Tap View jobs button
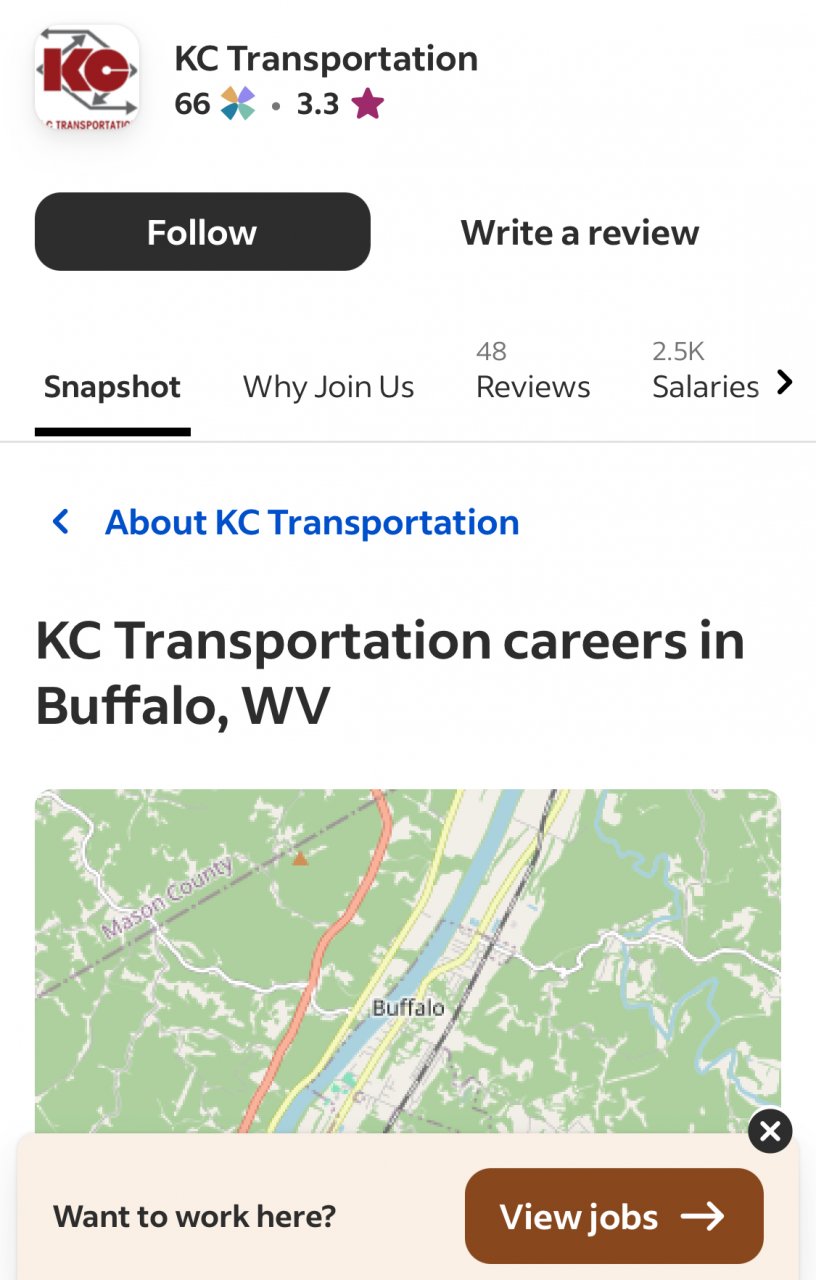The width and height of the screenshot is (816, 1280). point(613,1216)
